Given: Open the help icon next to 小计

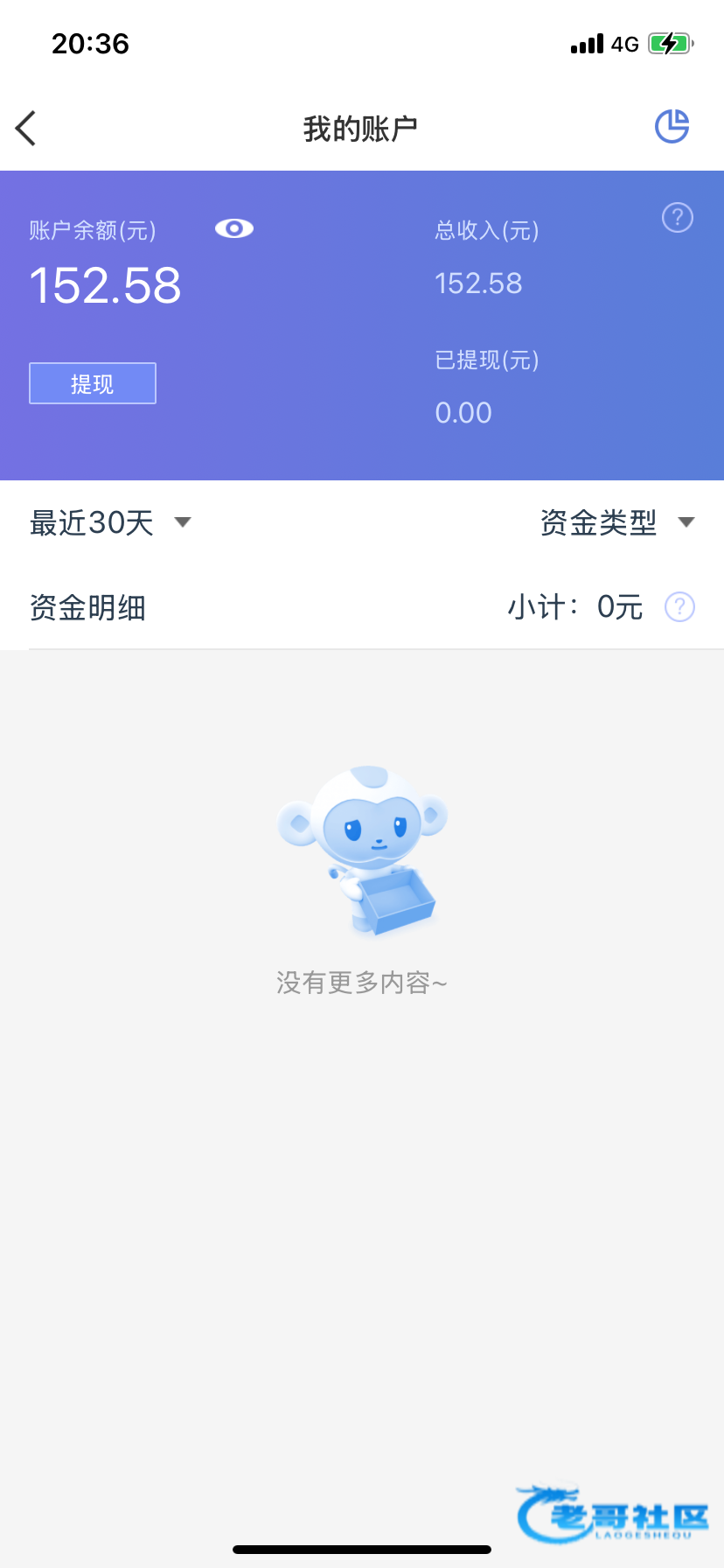Looking at the screenshot, I should pyautogui.click(x=679, y=606).
